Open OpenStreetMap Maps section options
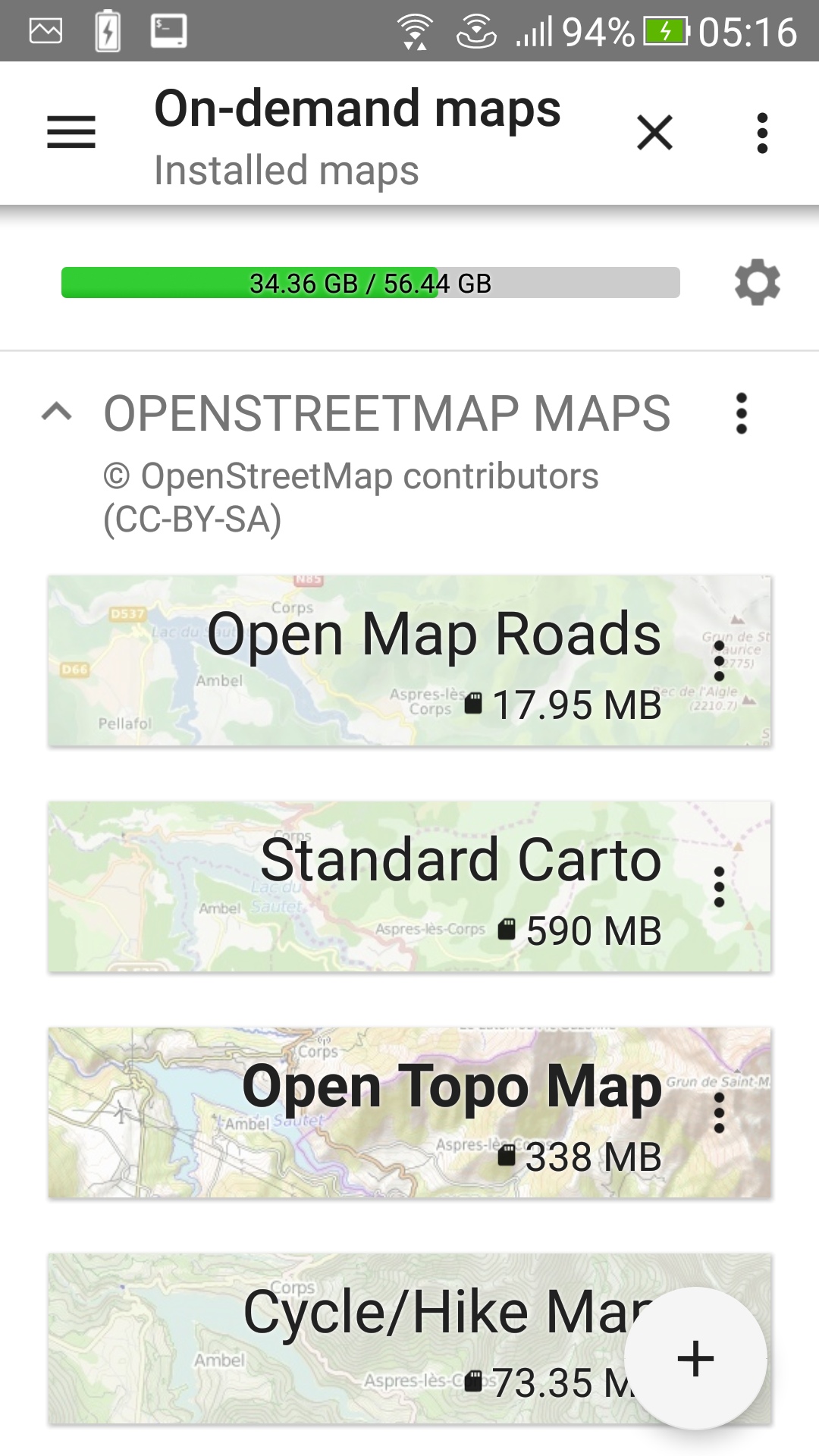This screenshot has width=819, height=1456. pyautogui.click(x=741, y=413)
